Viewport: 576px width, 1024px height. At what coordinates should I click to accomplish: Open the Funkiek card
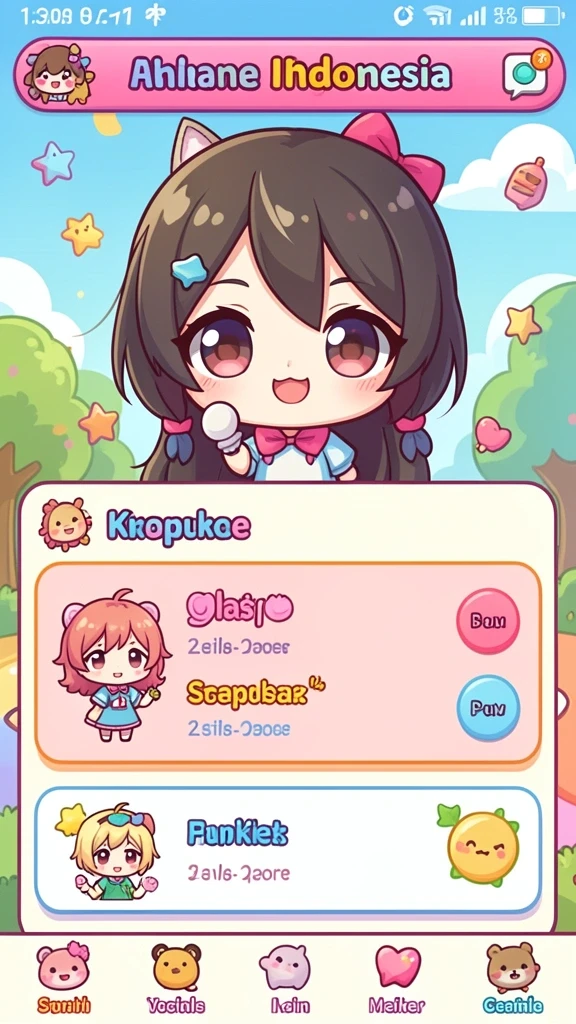pos(288,850)
